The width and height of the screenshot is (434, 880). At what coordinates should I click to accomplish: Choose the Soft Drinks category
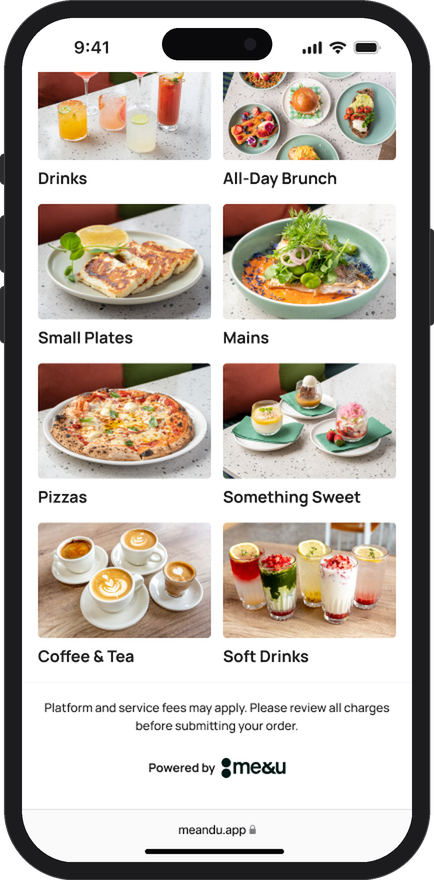tap(309, 594)
